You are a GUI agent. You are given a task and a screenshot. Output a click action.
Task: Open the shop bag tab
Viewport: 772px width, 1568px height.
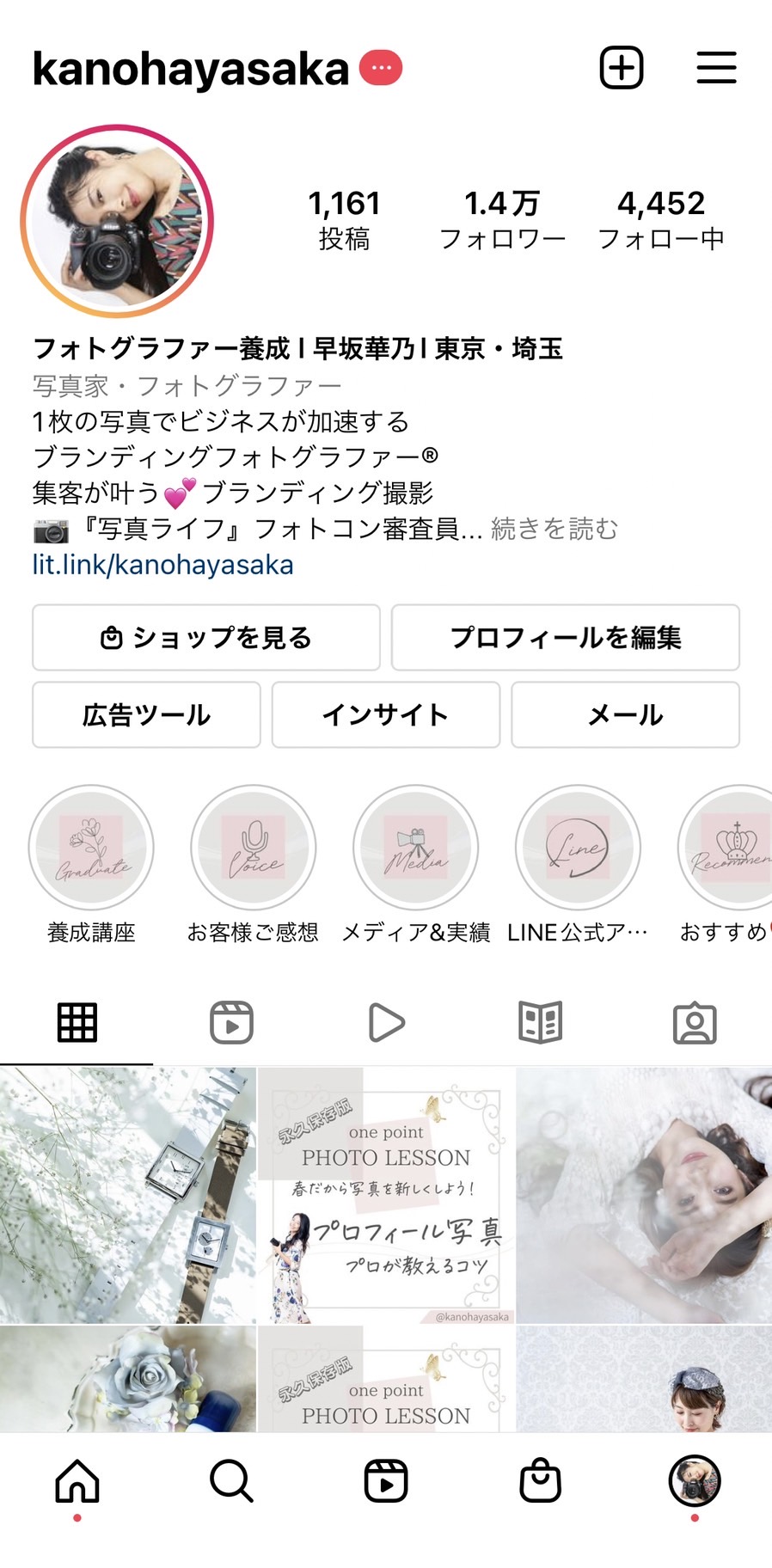point(540,1481)
